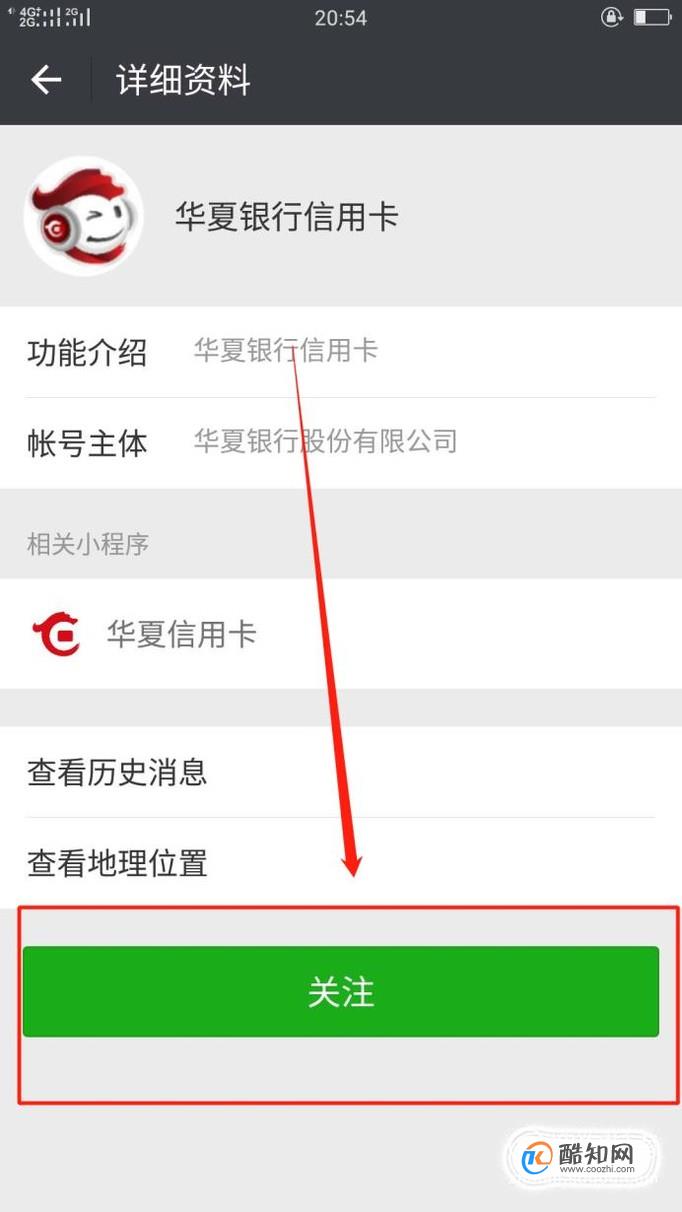Tap the green 关注 follow button

(x=341, y=991)
